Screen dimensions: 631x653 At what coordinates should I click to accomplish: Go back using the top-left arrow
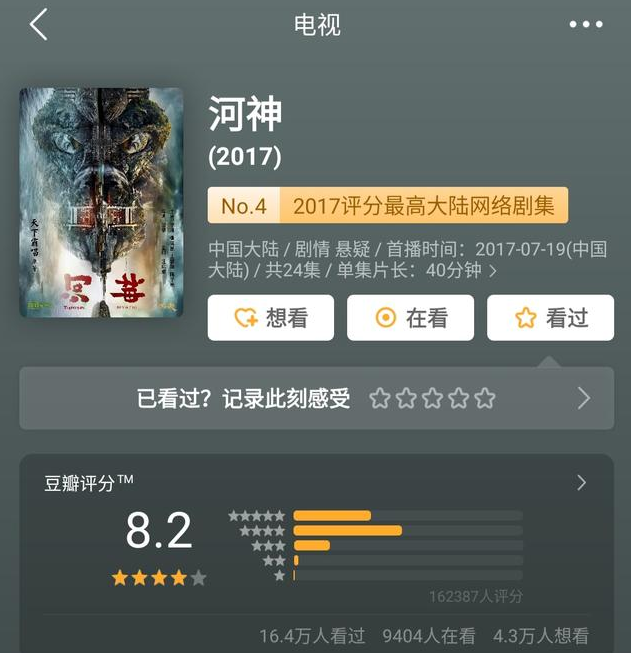coord(38,25)
